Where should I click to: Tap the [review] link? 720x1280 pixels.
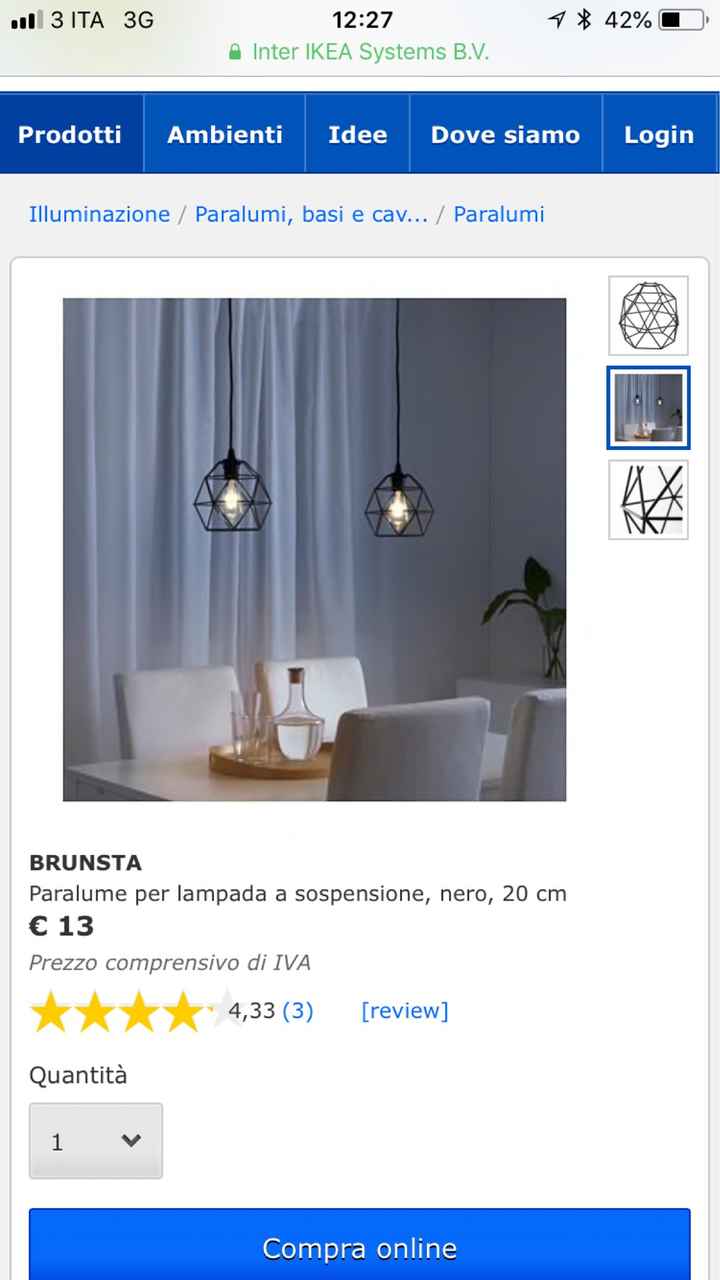pos(404,1011)
